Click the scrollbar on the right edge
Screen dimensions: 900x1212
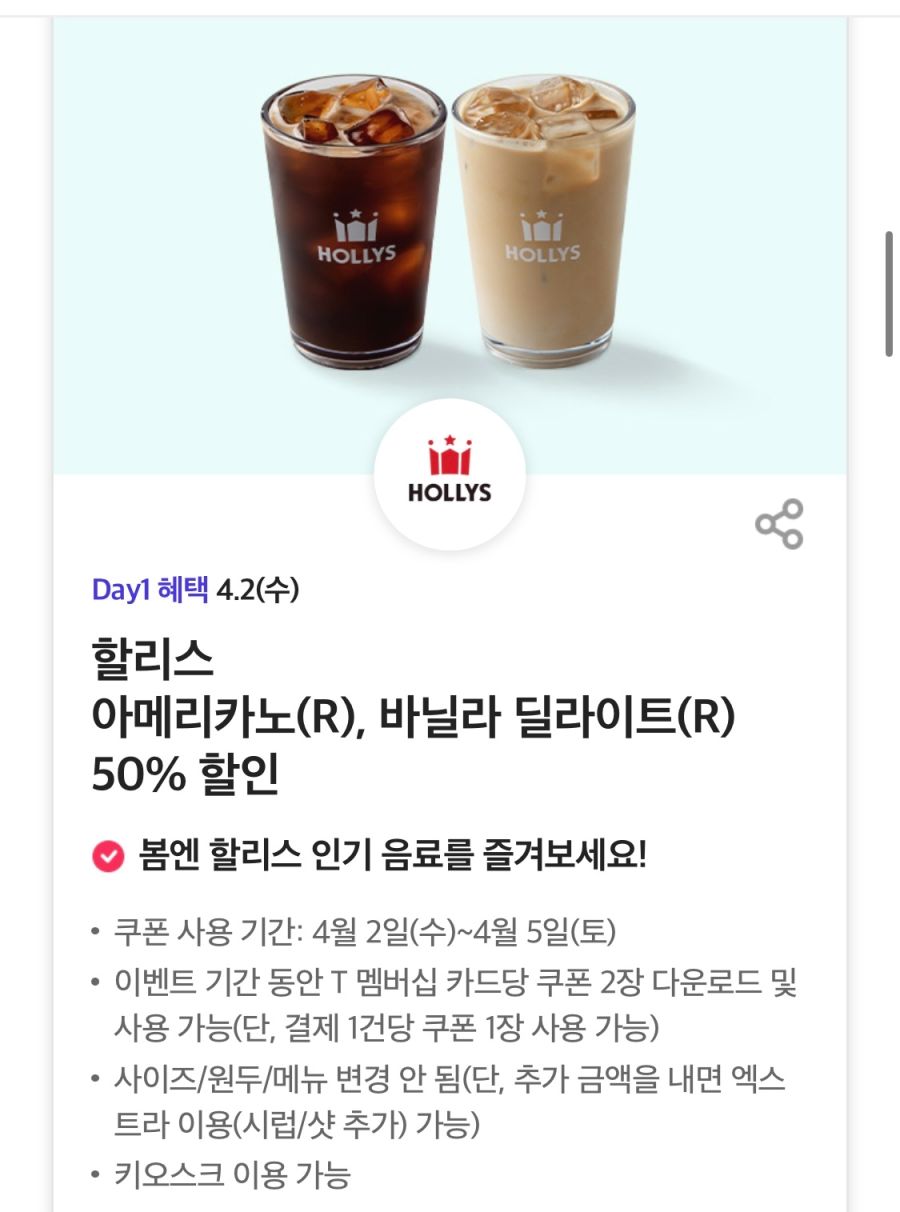[x=888, y=290]
